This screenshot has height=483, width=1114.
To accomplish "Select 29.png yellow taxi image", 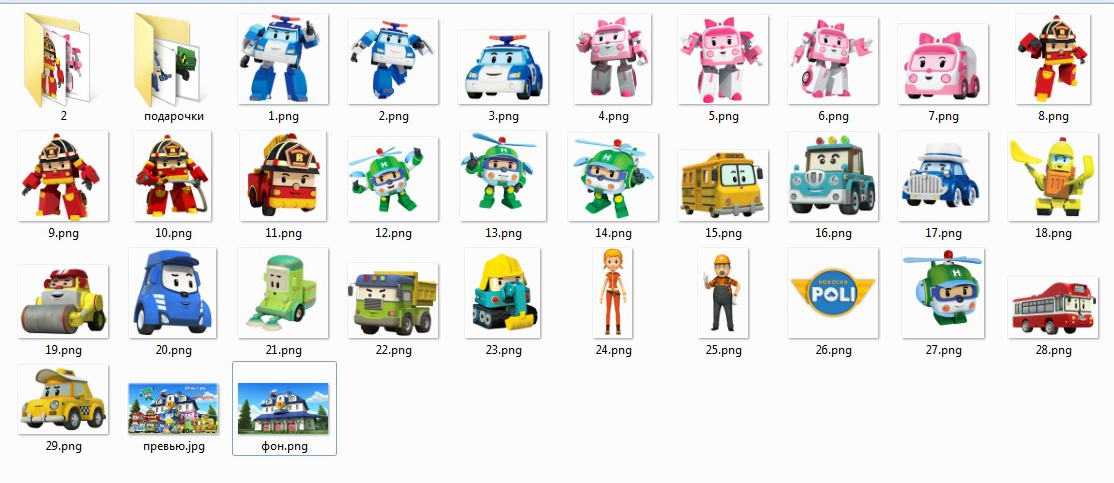I will (x=63, y=400).
